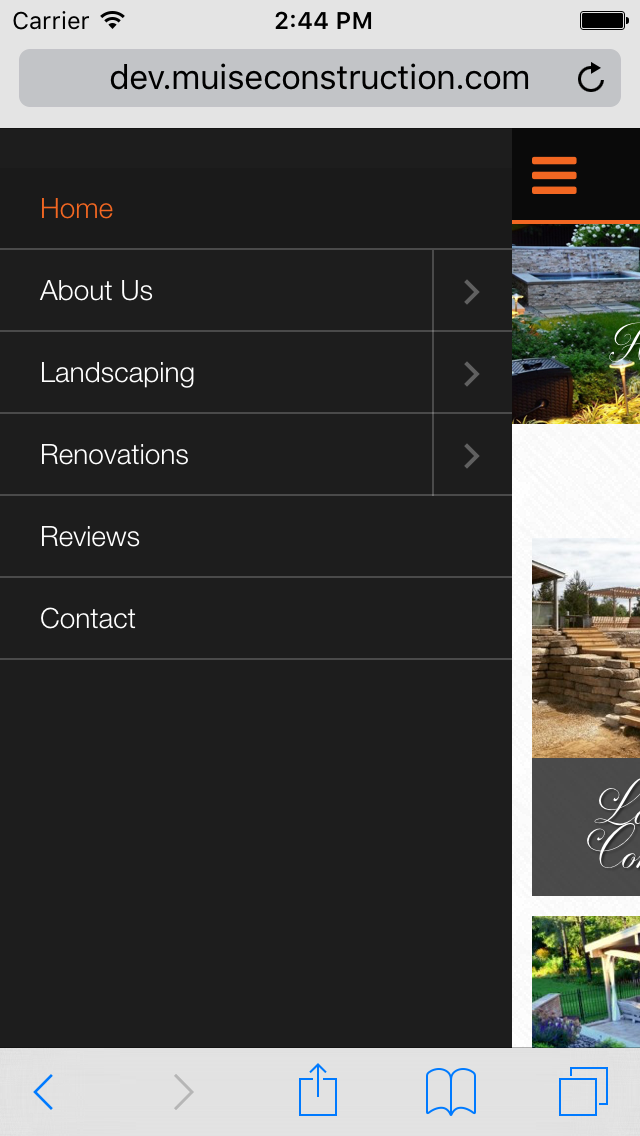Open the Contact page
The image size is (640, 1136).
[x=88, y=619]
